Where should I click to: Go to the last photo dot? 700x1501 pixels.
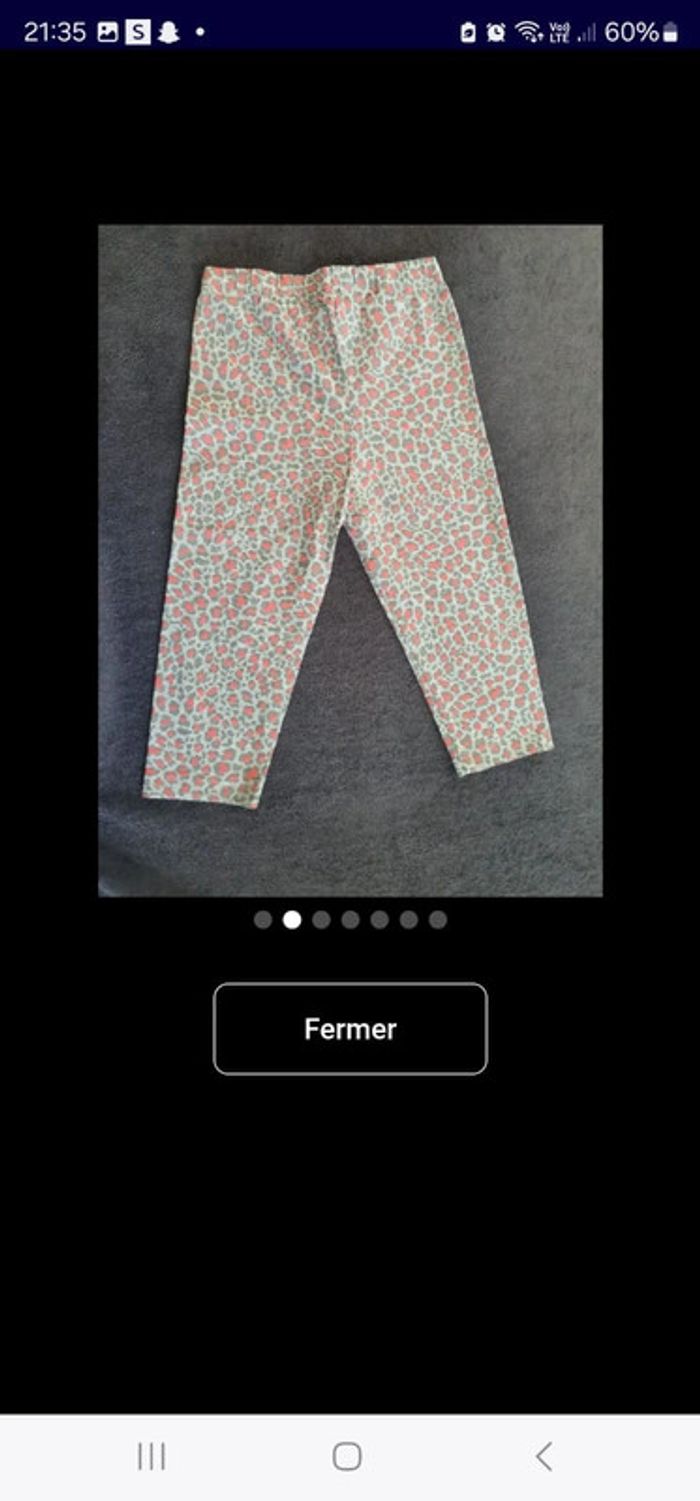tap(438, 920)
